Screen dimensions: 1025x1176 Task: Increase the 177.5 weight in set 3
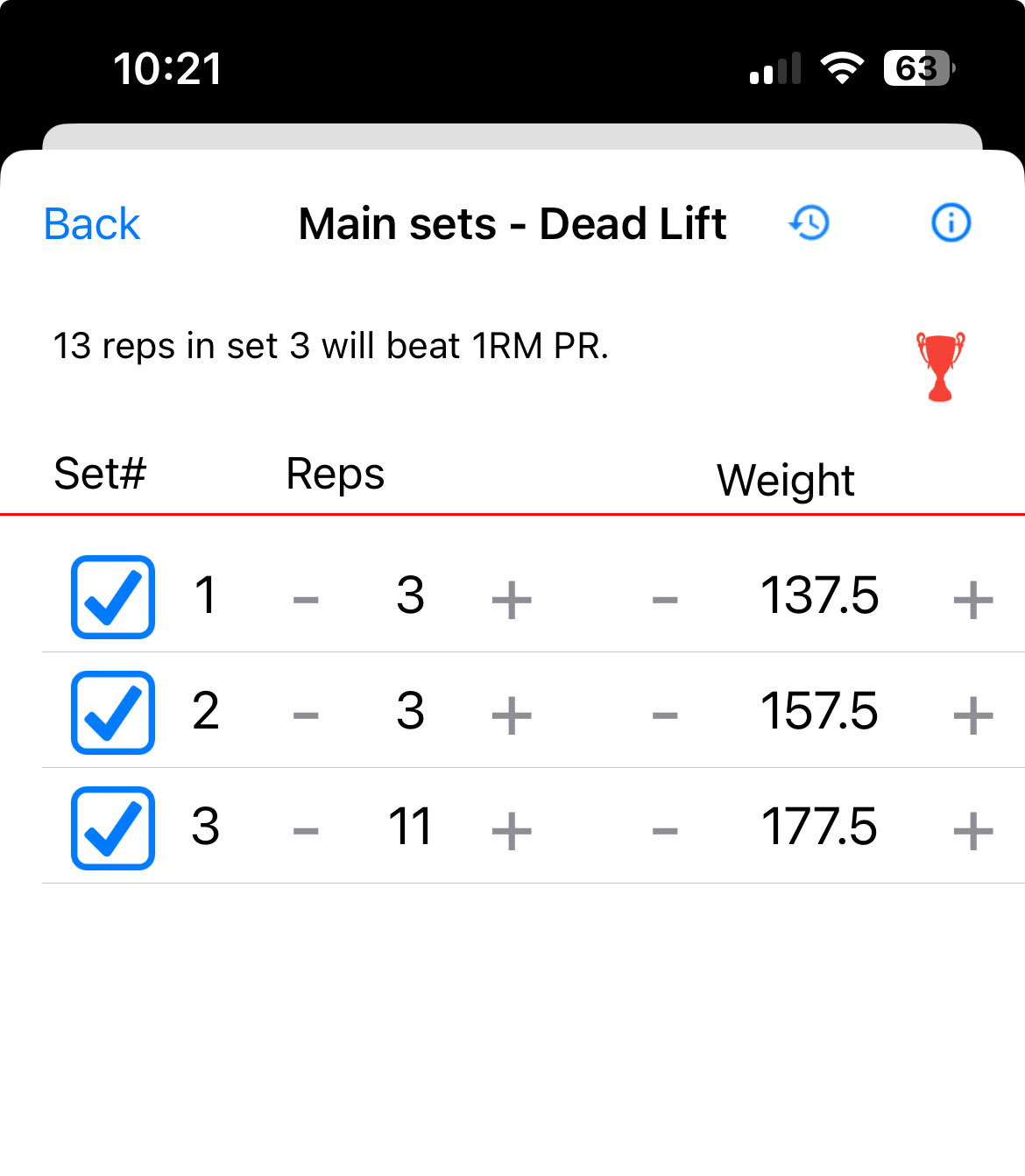tap(972, 832)
